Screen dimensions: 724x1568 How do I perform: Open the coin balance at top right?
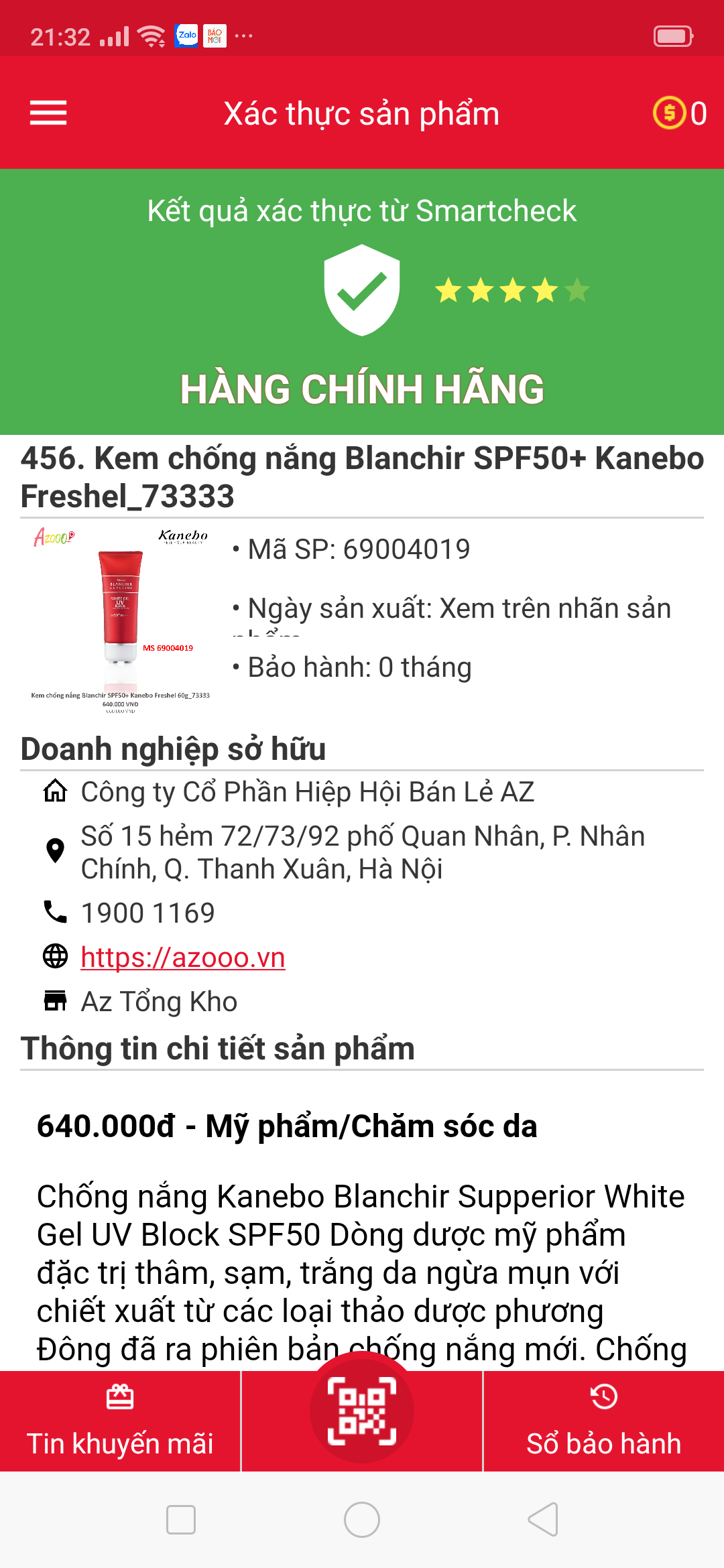coord(680,113)
